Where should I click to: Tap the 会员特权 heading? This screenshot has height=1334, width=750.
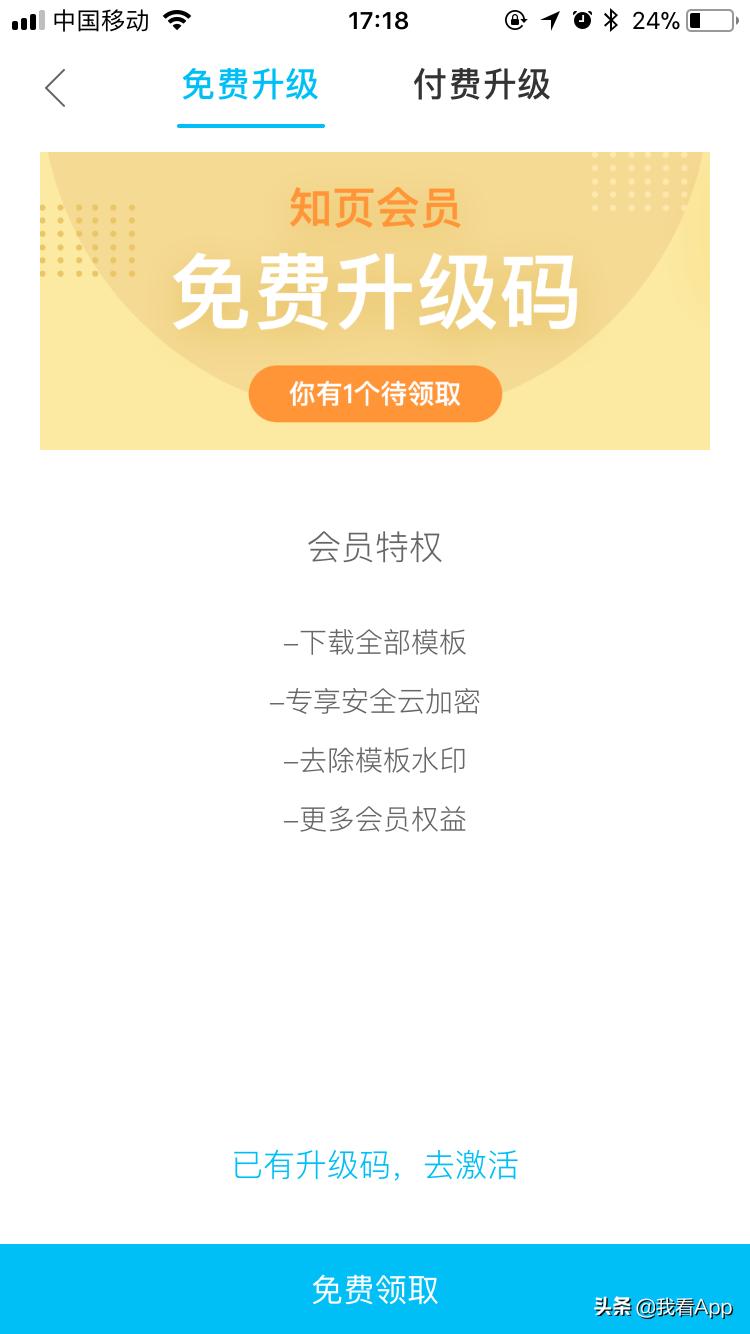[375, 548]
